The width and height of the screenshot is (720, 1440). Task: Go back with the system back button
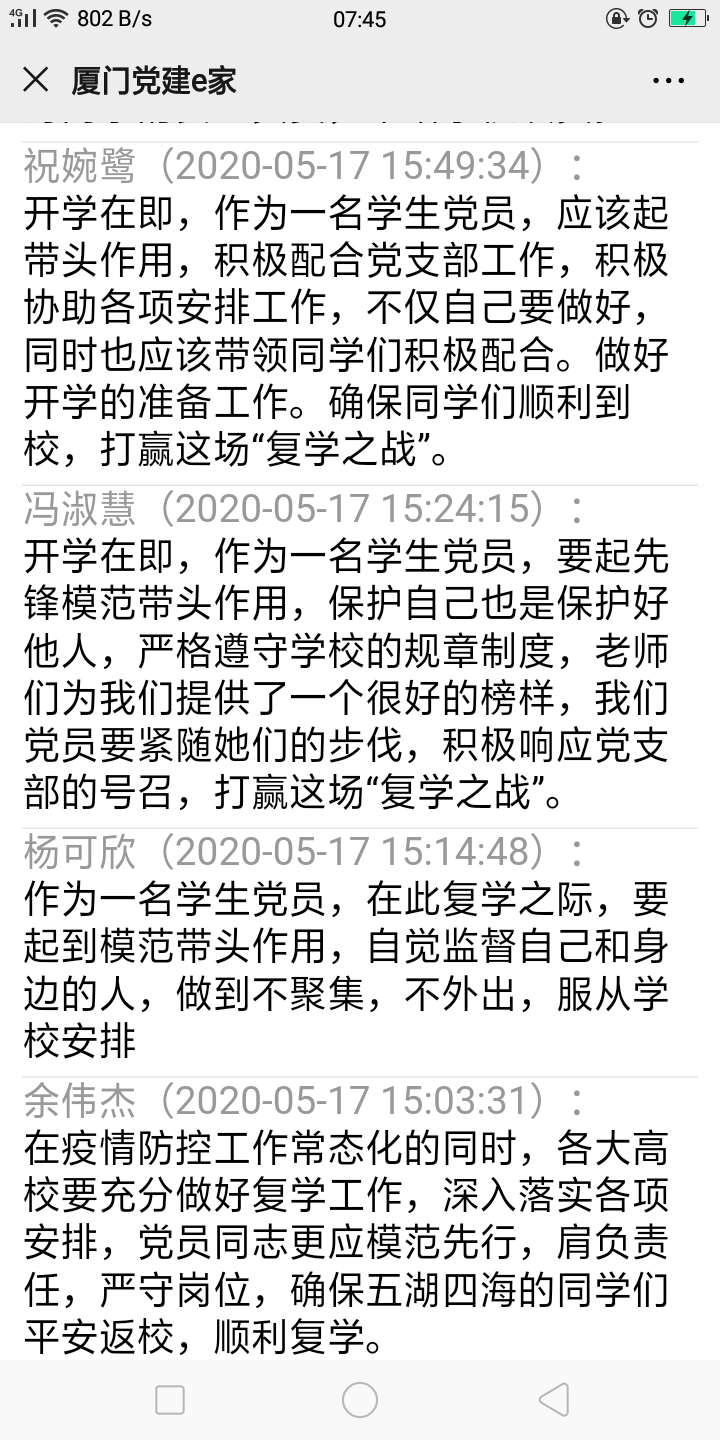553,1399
